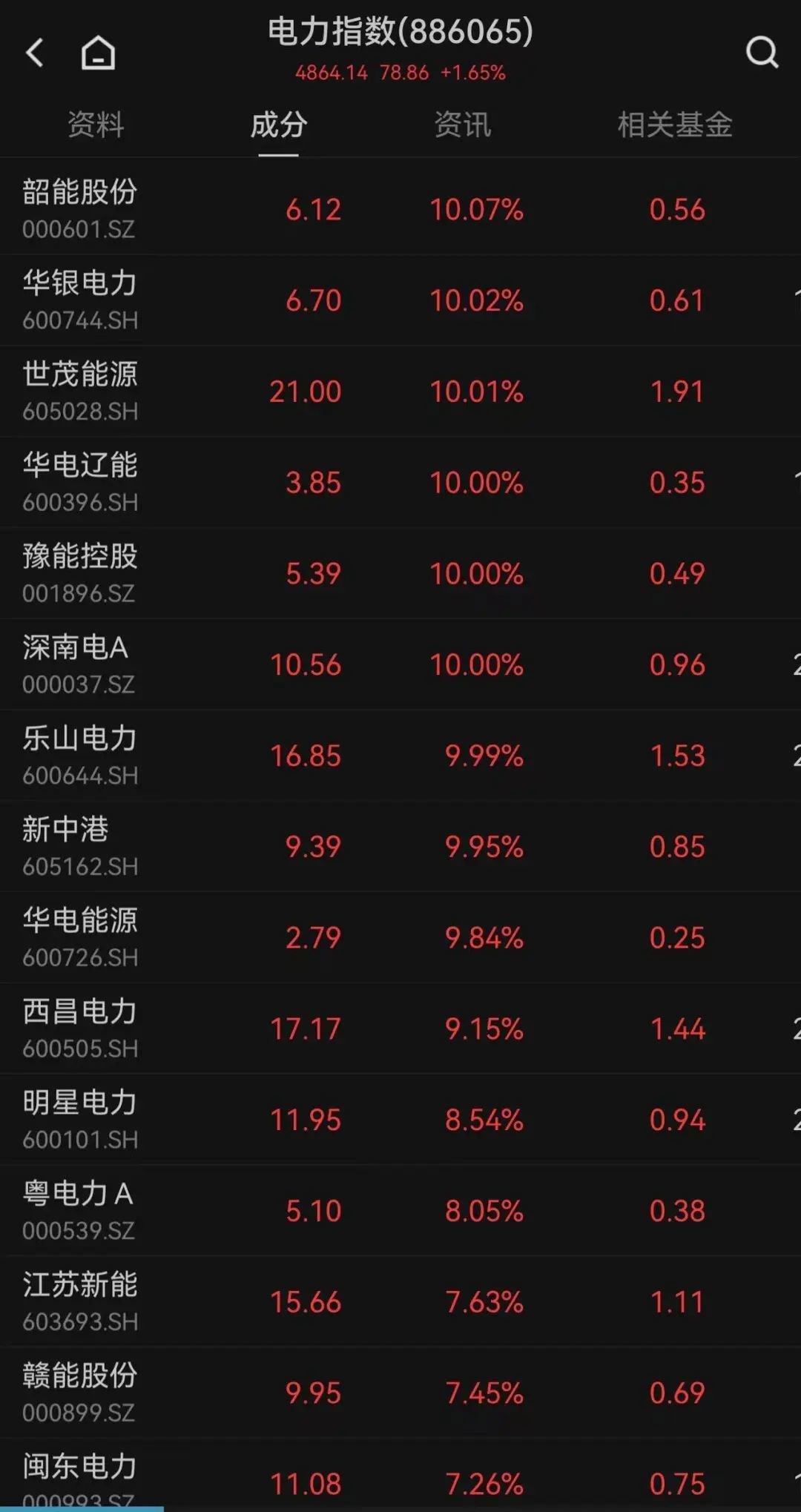Open 华电能源 600726.SH

(x=400, y=938)
